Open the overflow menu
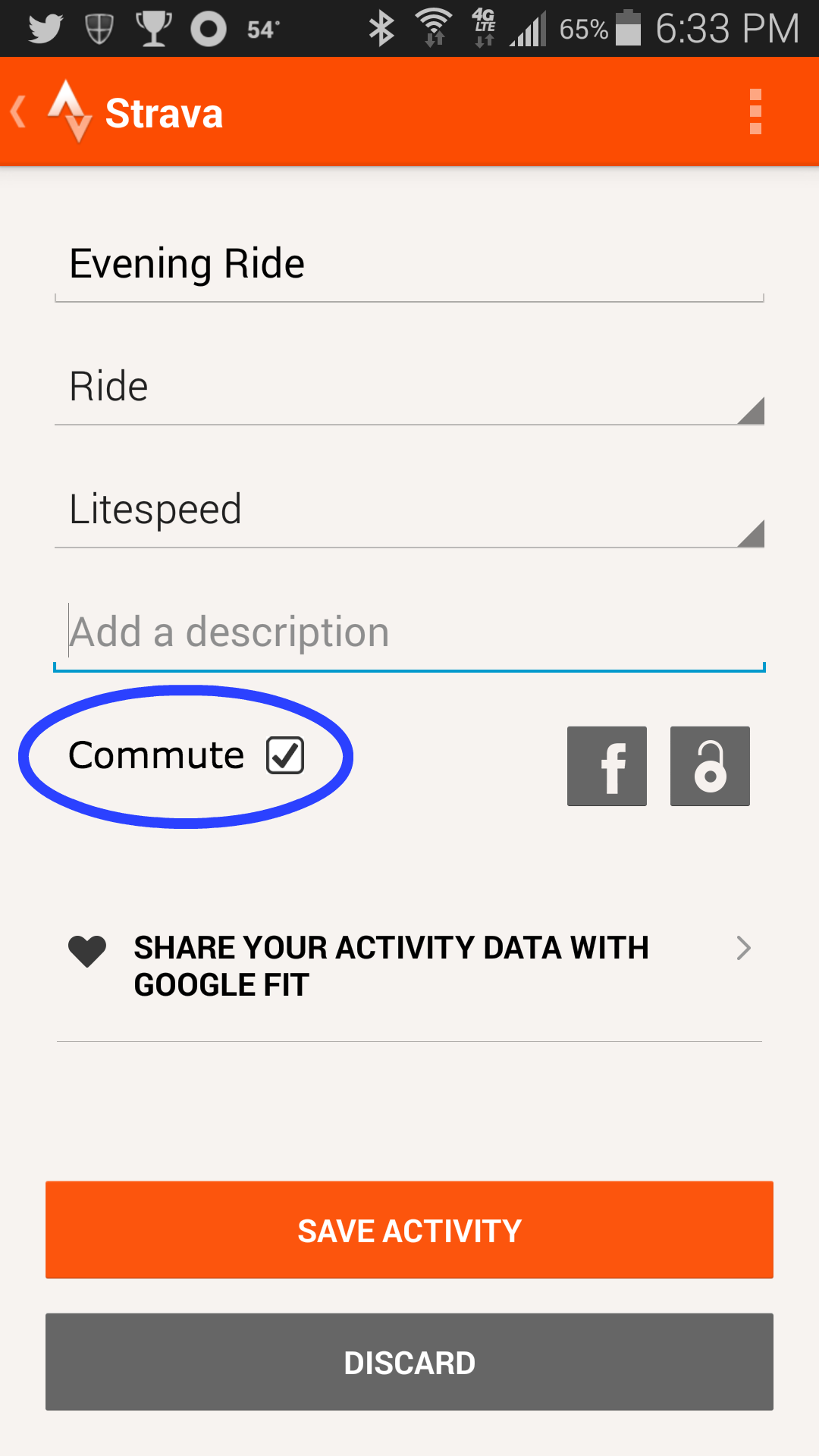Image resolution: width=819 pixels, height=1456 pixels. tap(755, 112)
